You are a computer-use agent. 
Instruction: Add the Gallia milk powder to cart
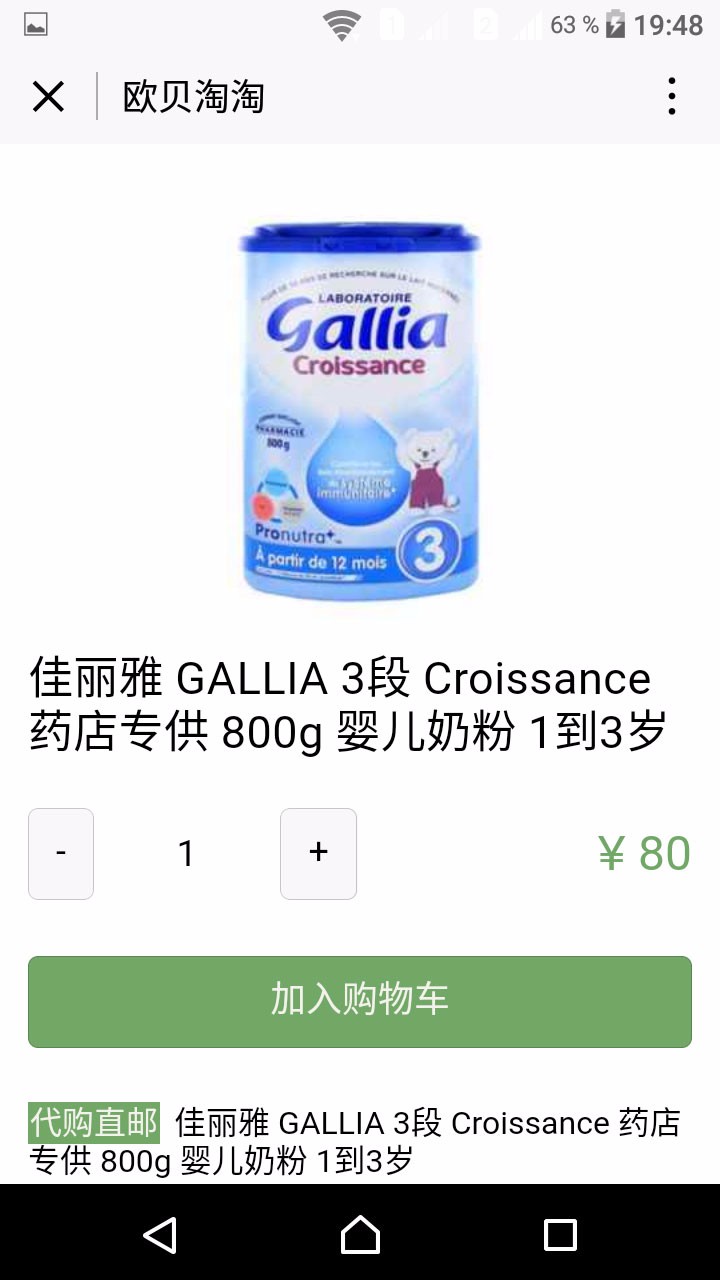(x=360, y=1001)
